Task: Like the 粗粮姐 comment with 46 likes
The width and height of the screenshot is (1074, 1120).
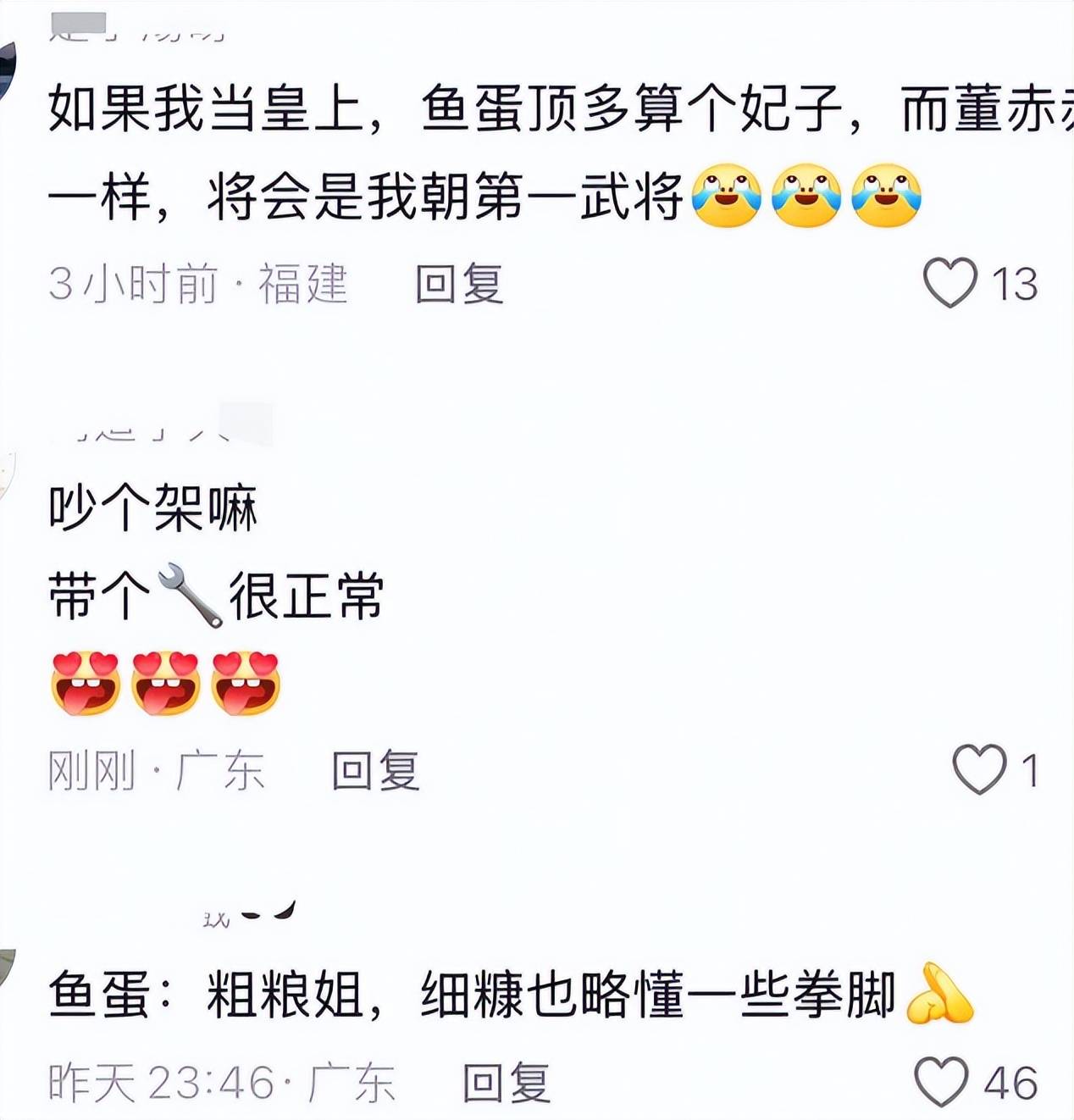Action: click(x=941, y=1082)
